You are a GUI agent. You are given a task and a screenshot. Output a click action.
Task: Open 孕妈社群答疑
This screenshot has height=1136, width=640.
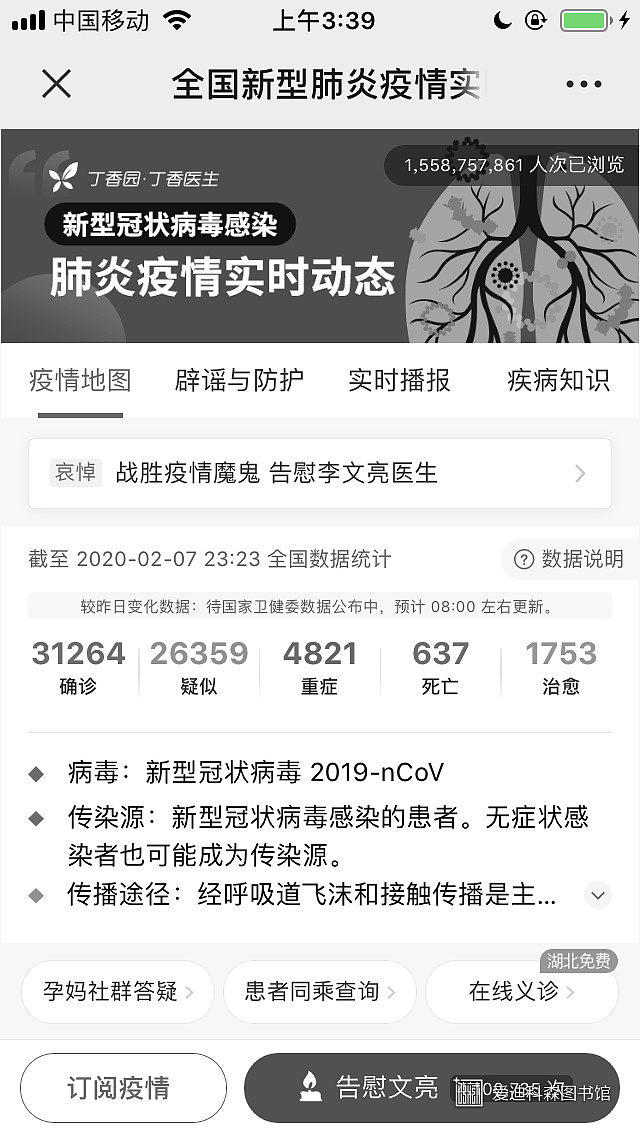(118, 992)
